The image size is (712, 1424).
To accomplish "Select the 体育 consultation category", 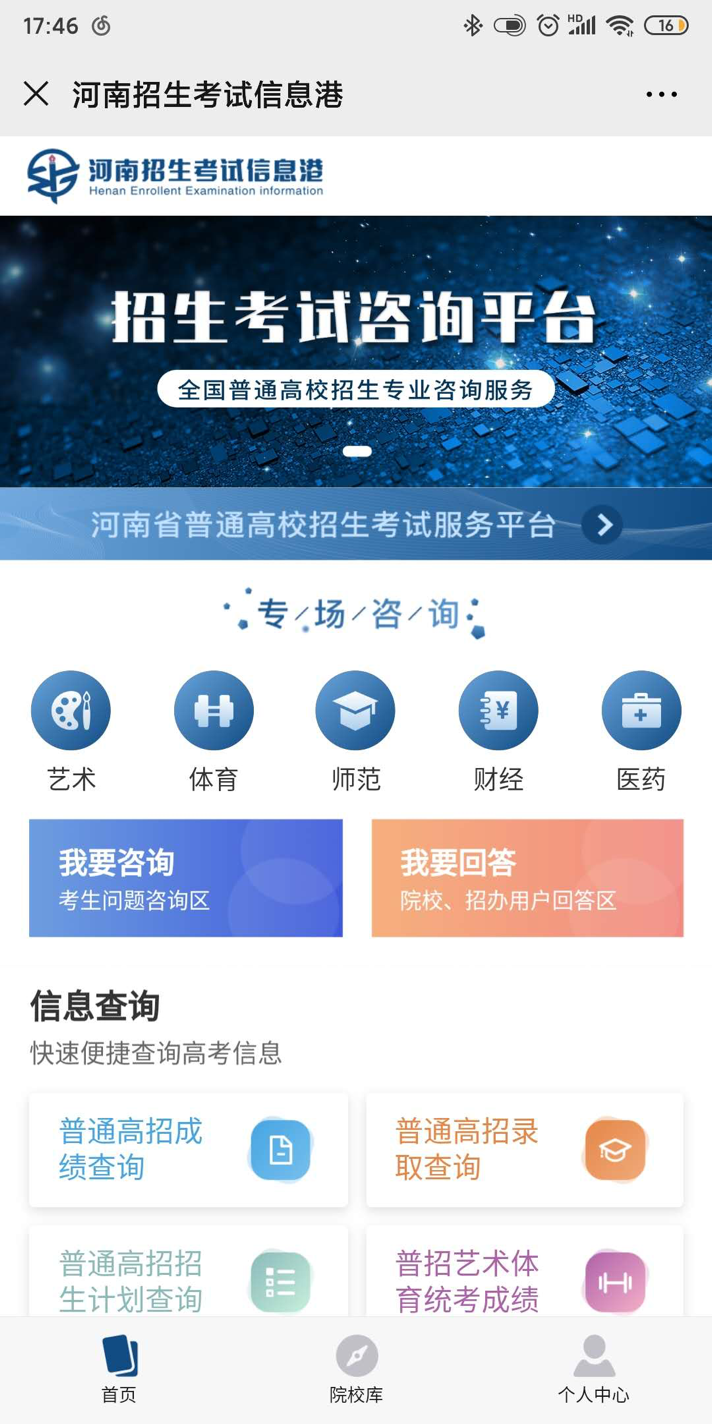I will pyautogui.click(x=213, y=730).
